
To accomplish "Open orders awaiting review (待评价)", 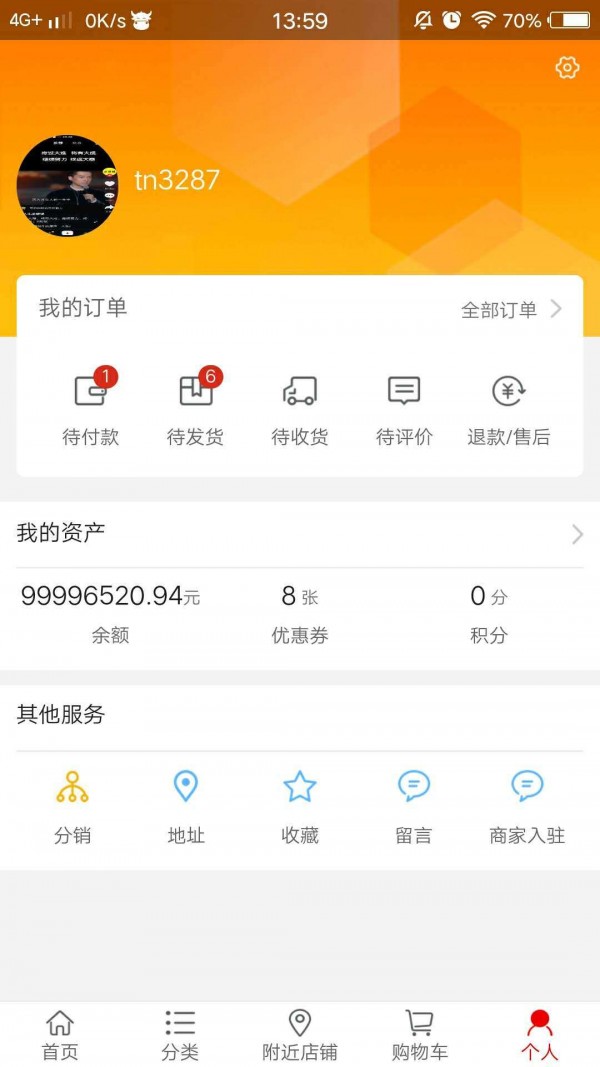I will [404, 408].
